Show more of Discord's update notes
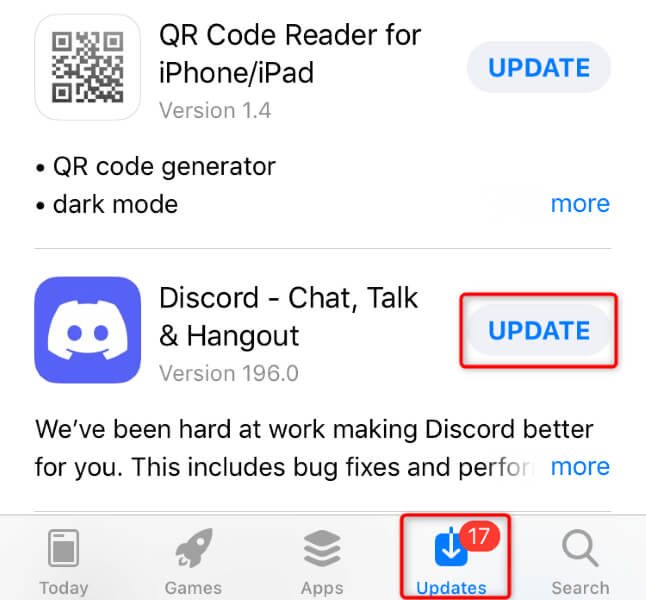The width and height of the screenshot is (646, 600). [x=580, y=466]
